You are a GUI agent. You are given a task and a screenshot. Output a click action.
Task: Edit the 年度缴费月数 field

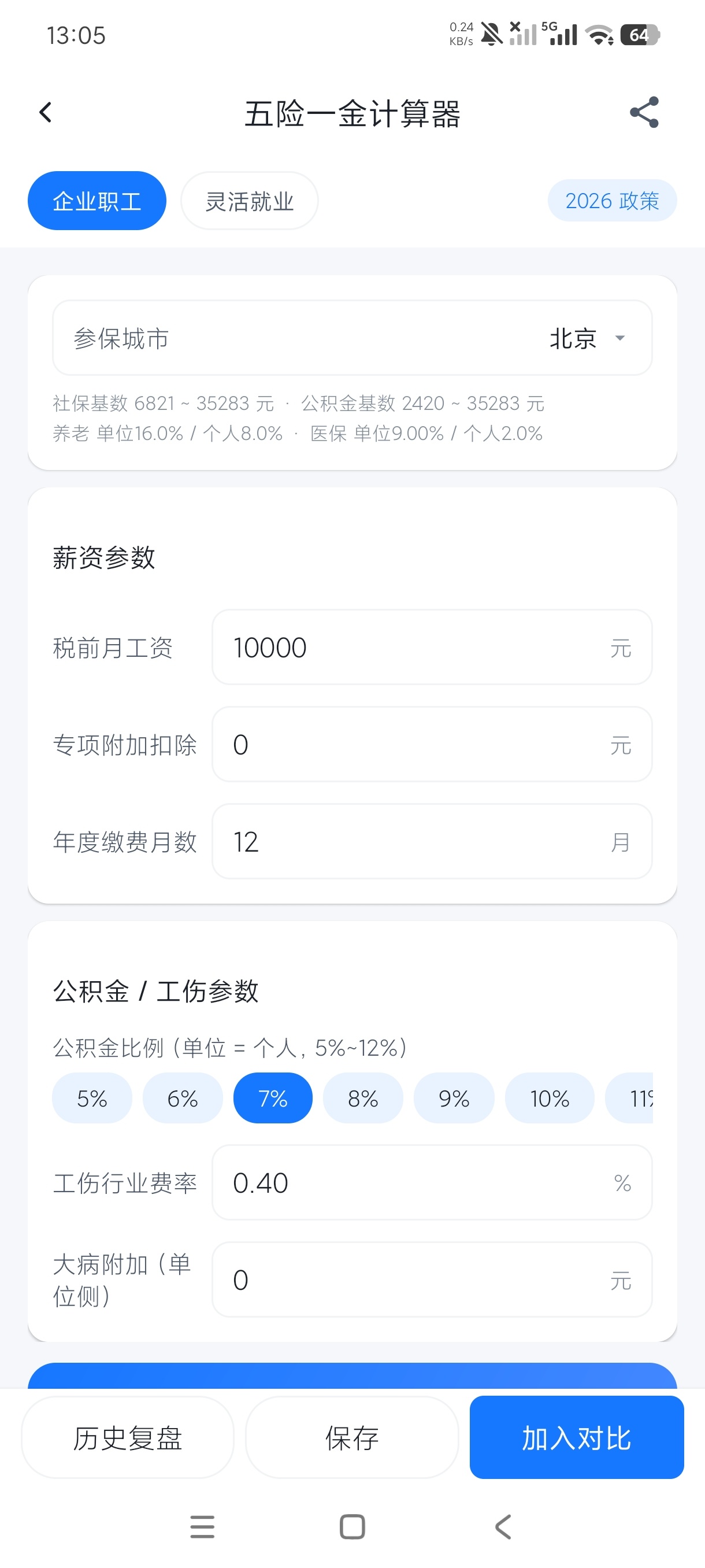(432, 842)
